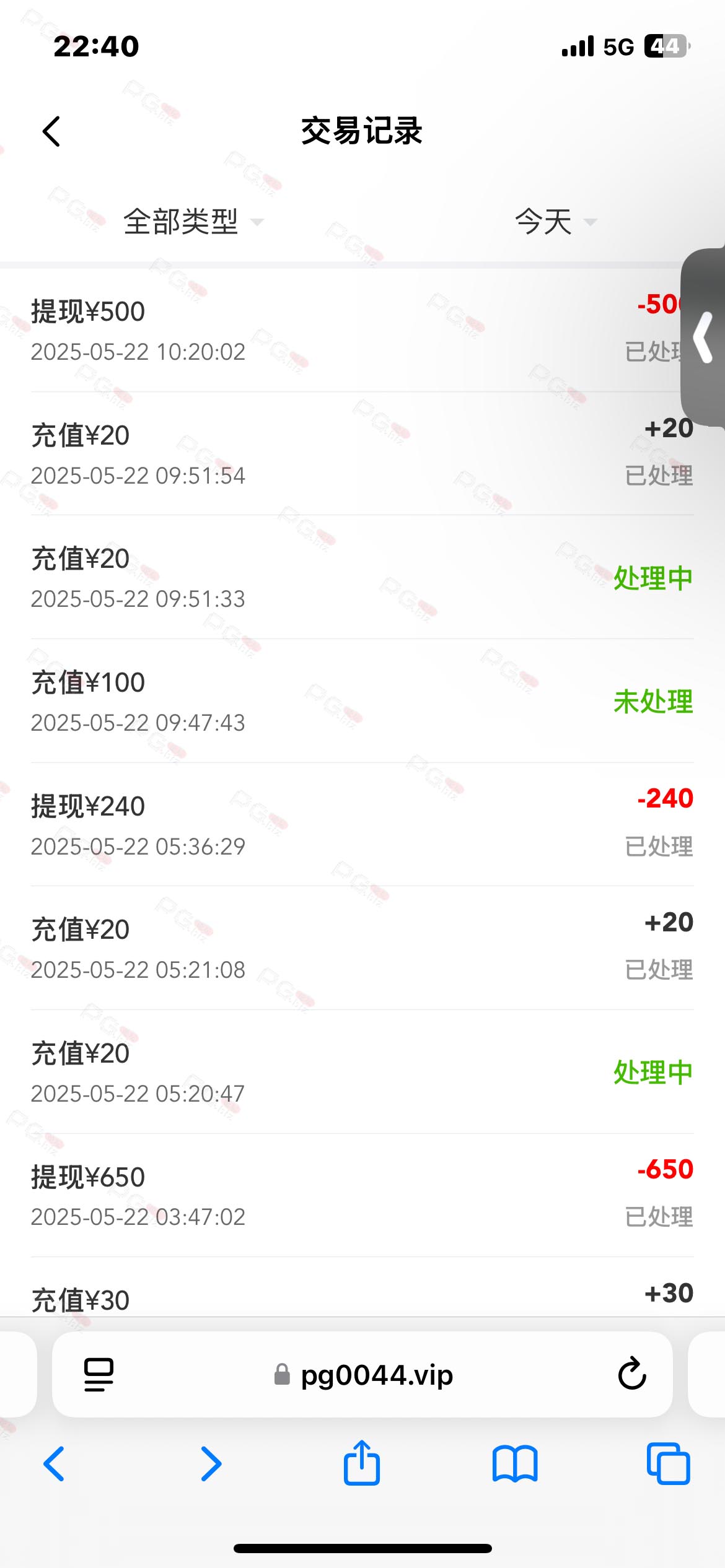
Task: Open the 今天 date filter dropdown
Action: click(x=555, y=222)
